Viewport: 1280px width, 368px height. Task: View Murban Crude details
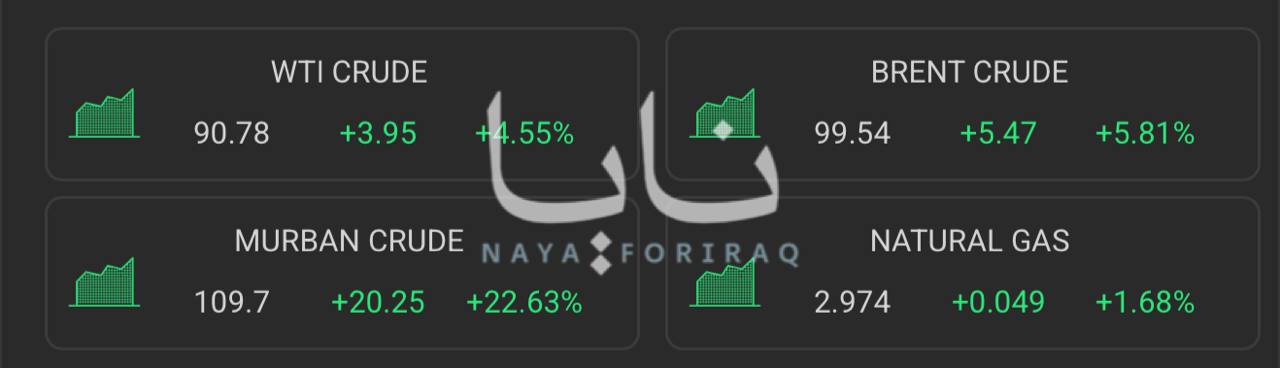(x=342, y=273)
